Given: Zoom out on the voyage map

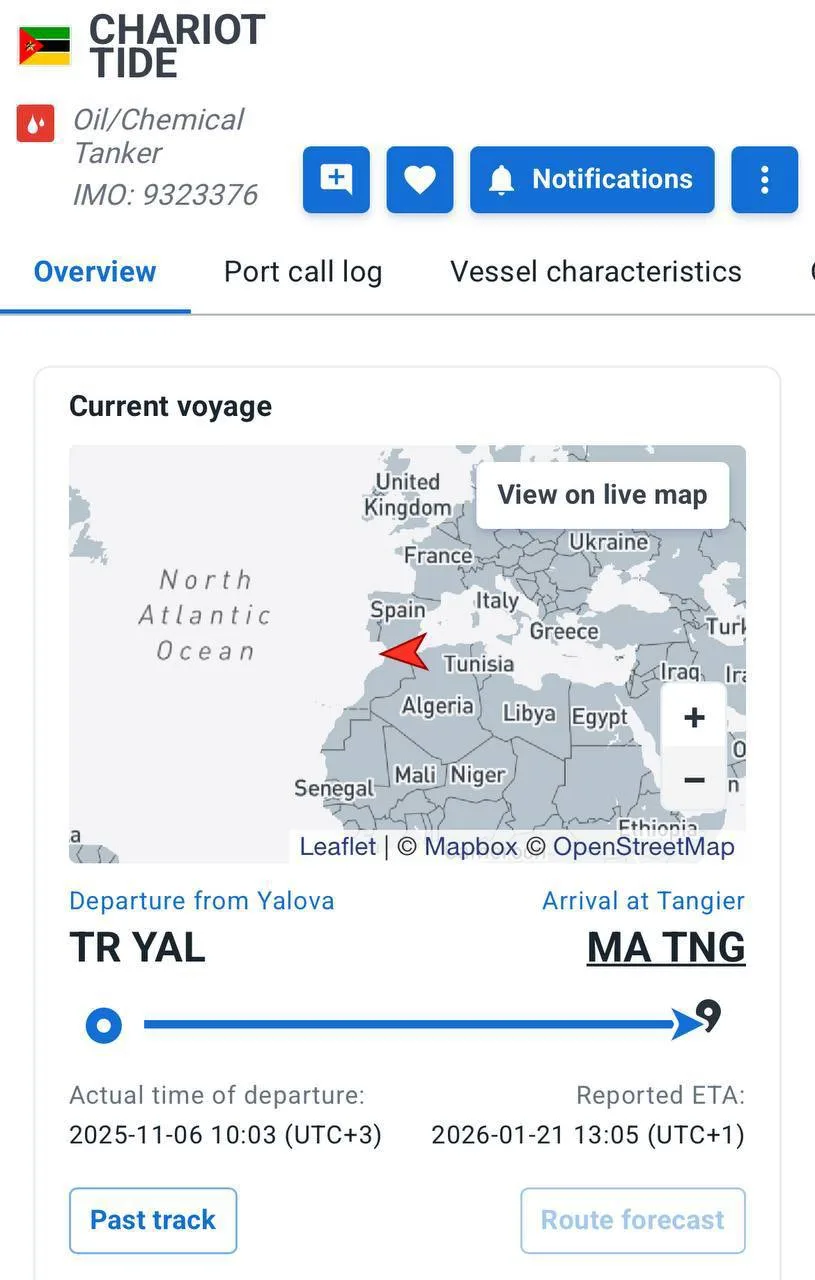Looking at the screenshot, I should 694,780.
